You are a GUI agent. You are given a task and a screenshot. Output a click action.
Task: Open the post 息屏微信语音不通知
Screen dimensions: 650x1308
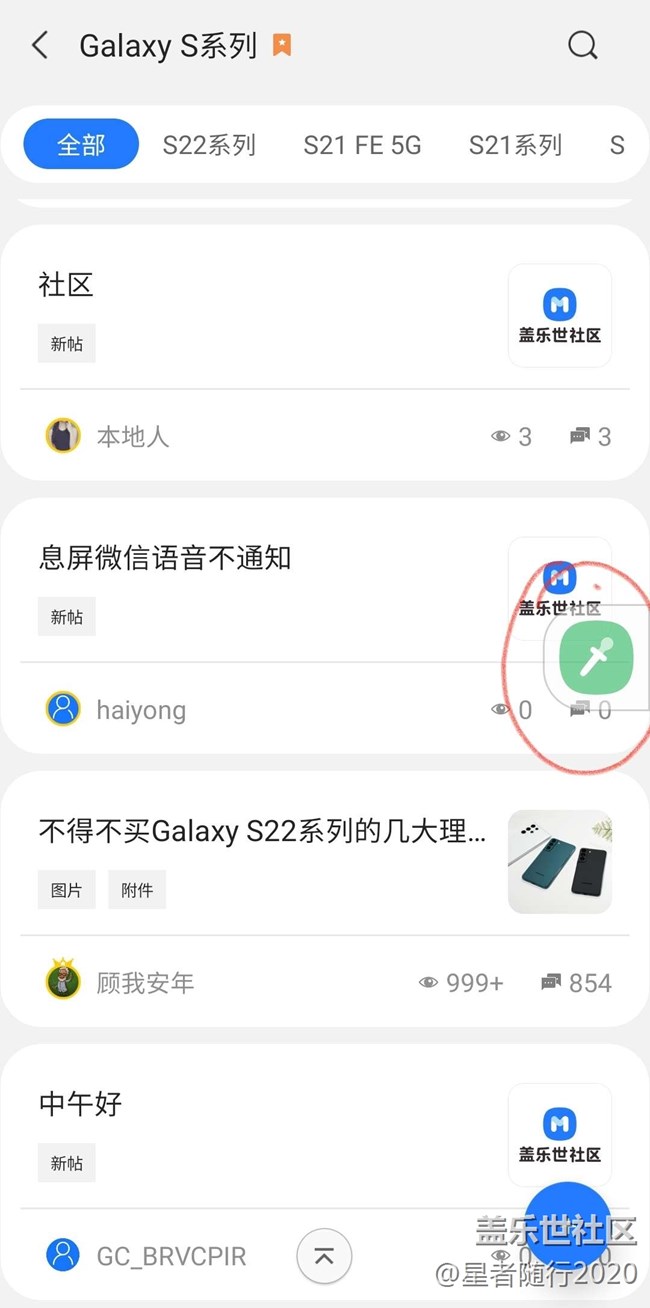(x=165, y=557)
